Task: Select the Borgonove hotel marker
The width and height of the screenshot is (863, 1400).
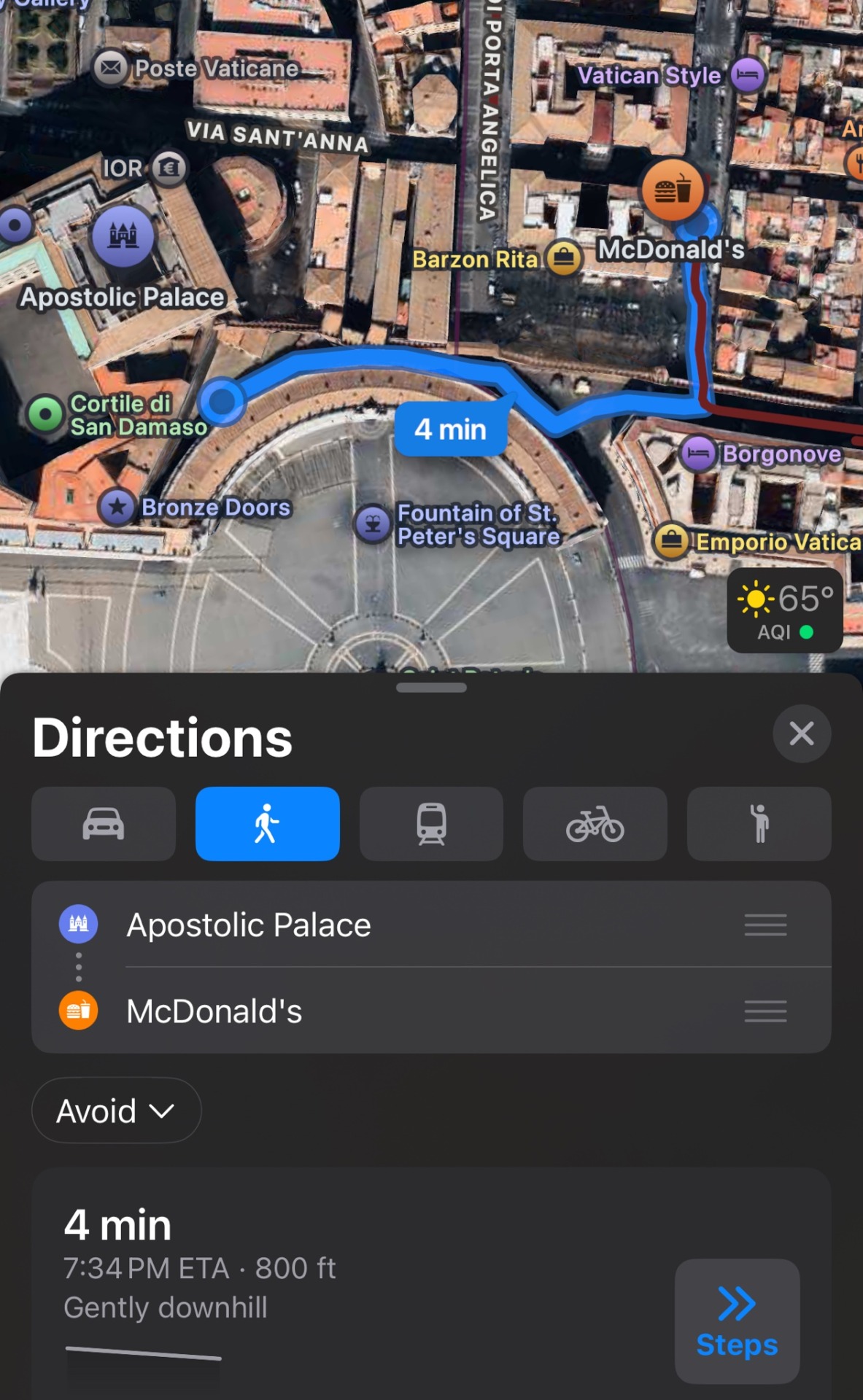Action: click(x=698, y=454)
